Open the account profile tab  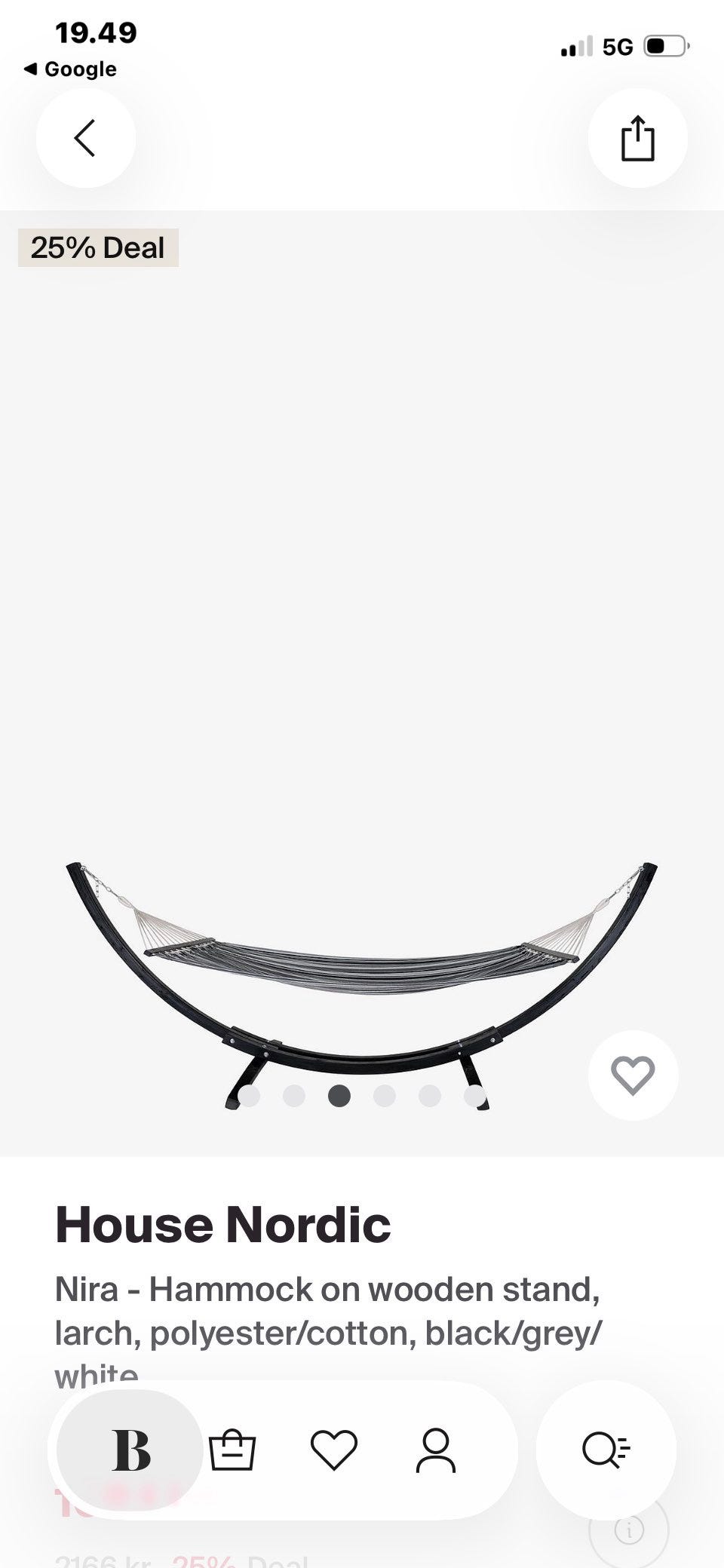coord(436,1450)
